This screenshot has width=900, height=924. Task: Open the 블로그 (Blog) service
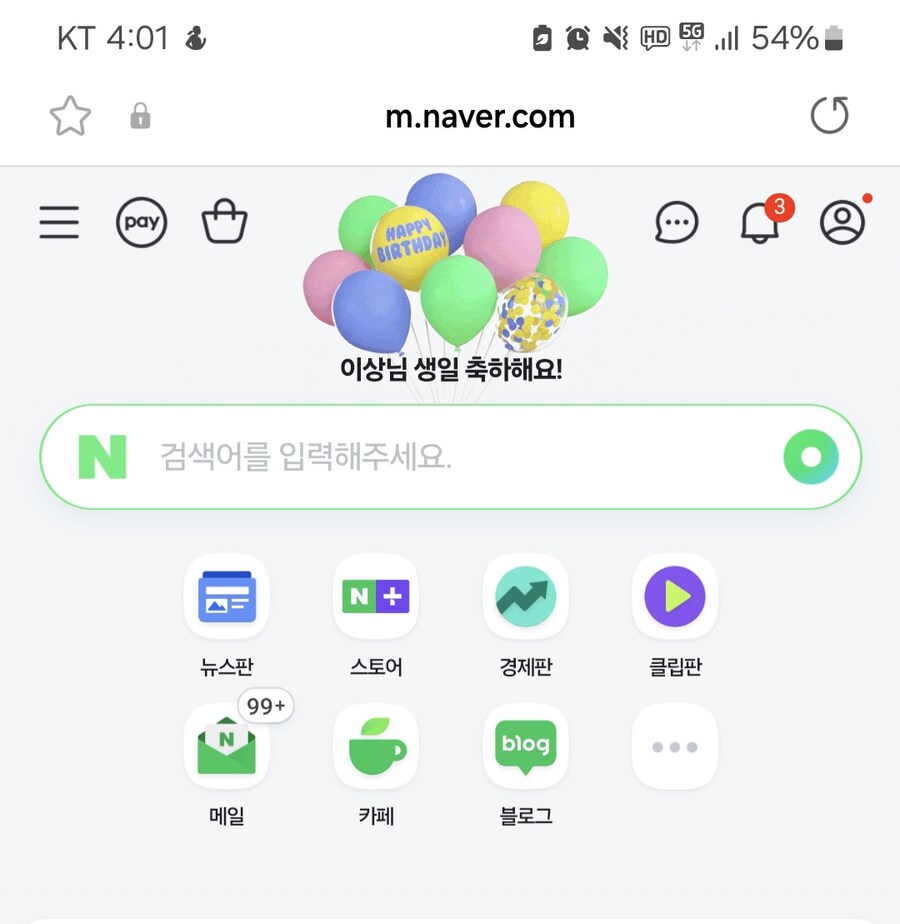(x=525, y=746)
